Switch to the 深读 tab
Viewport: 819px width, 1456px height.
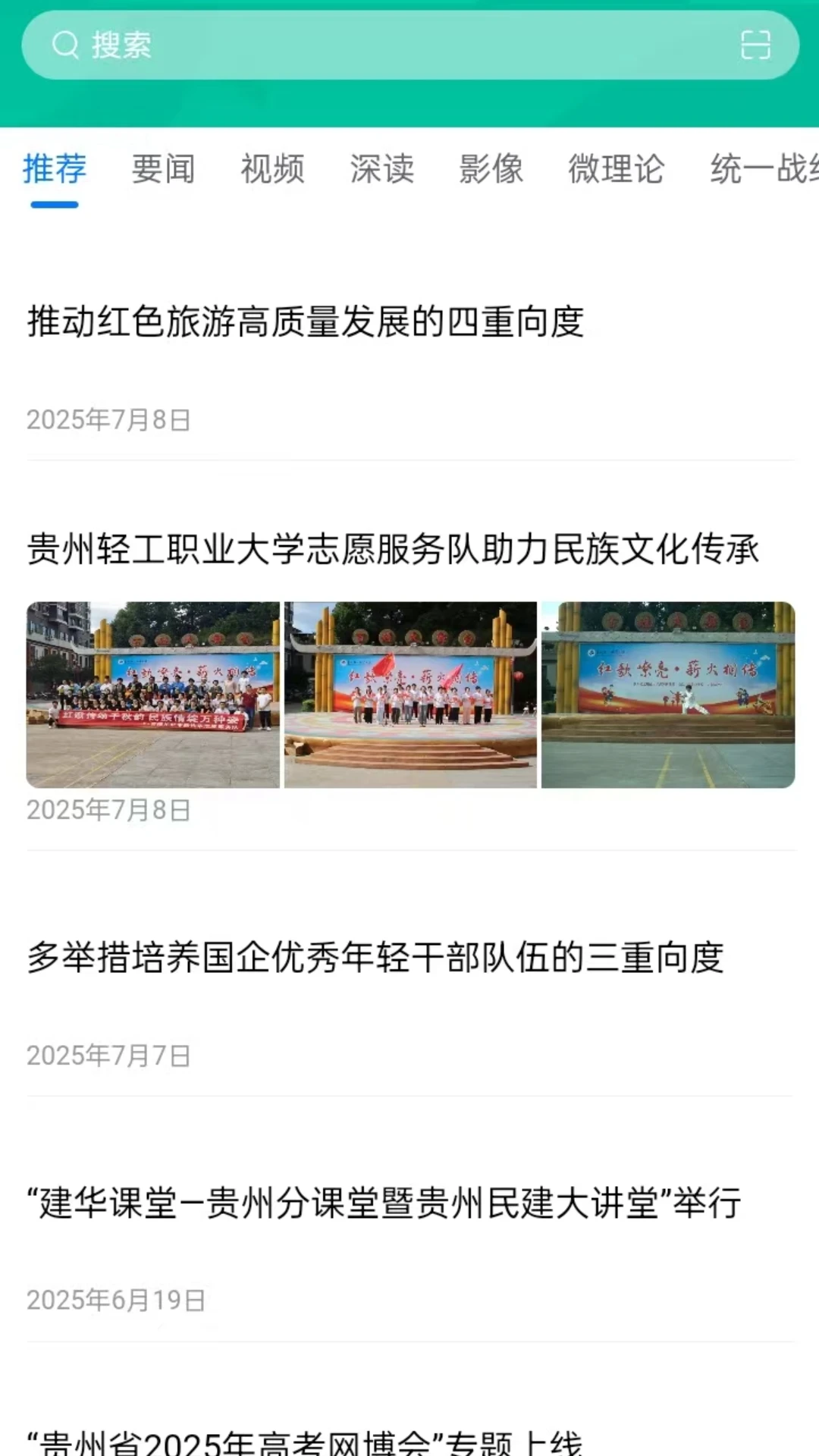click(381, 169)
